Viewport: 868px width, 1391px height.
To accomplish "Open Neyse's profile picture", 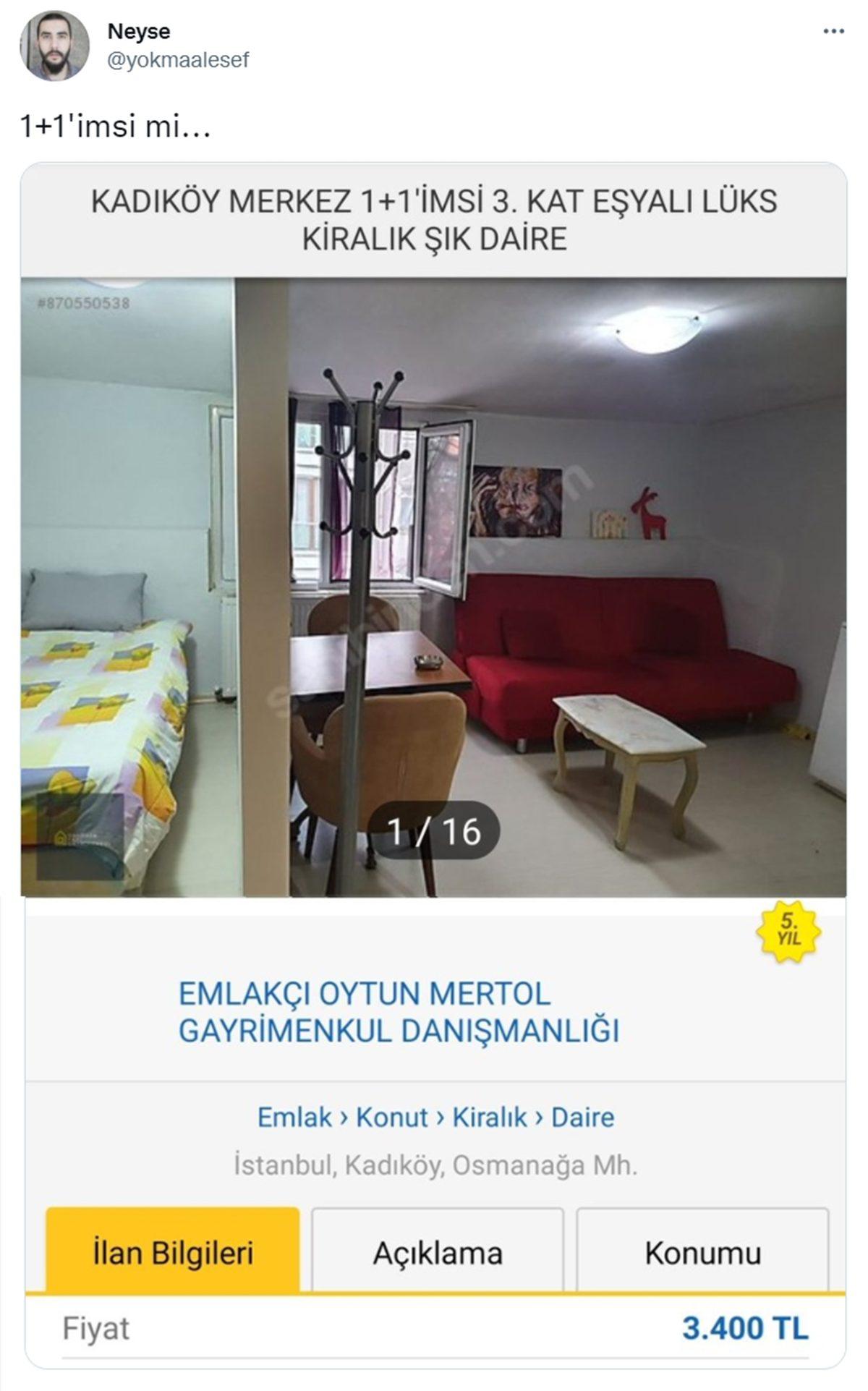I will [x=54, y=46].
